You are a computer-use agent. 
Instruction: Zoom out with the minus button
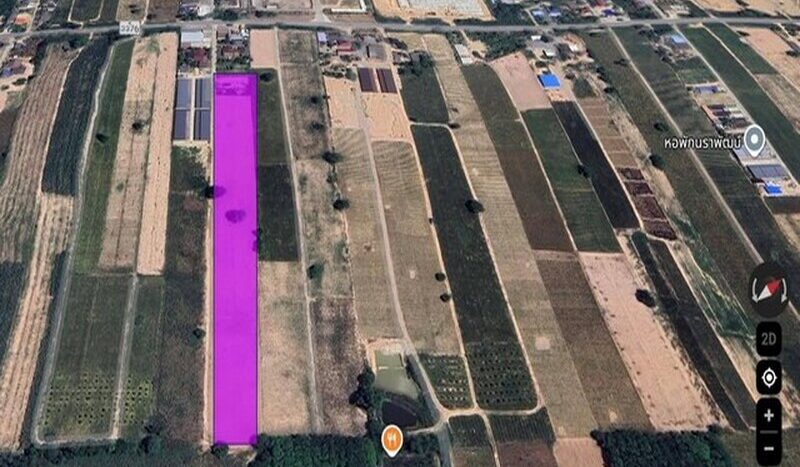pyautogui.click(x=768, y=447)
